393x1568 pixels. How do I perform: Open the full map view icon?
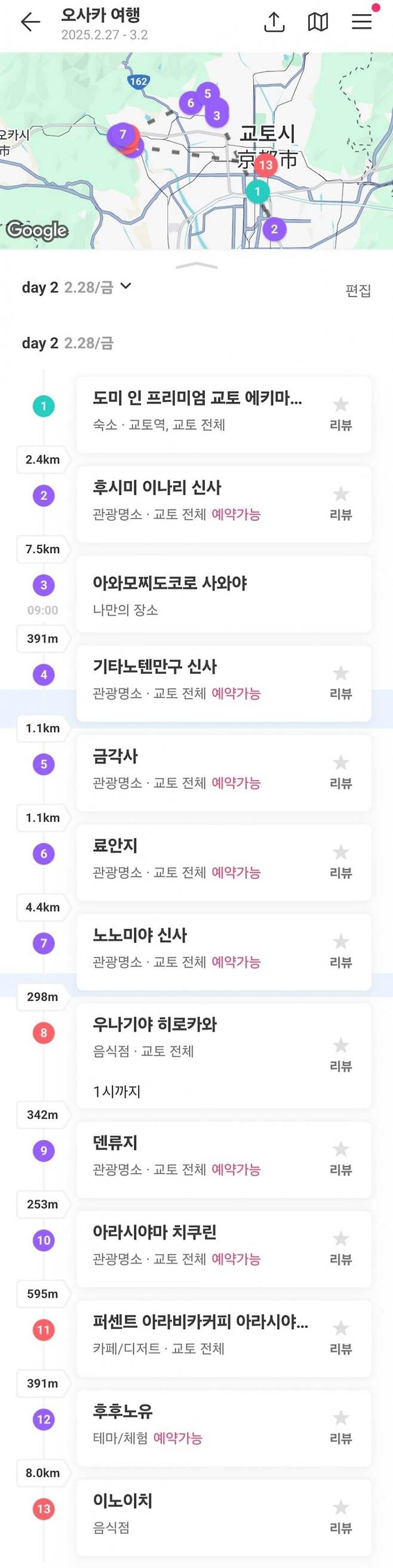[318, 23]
